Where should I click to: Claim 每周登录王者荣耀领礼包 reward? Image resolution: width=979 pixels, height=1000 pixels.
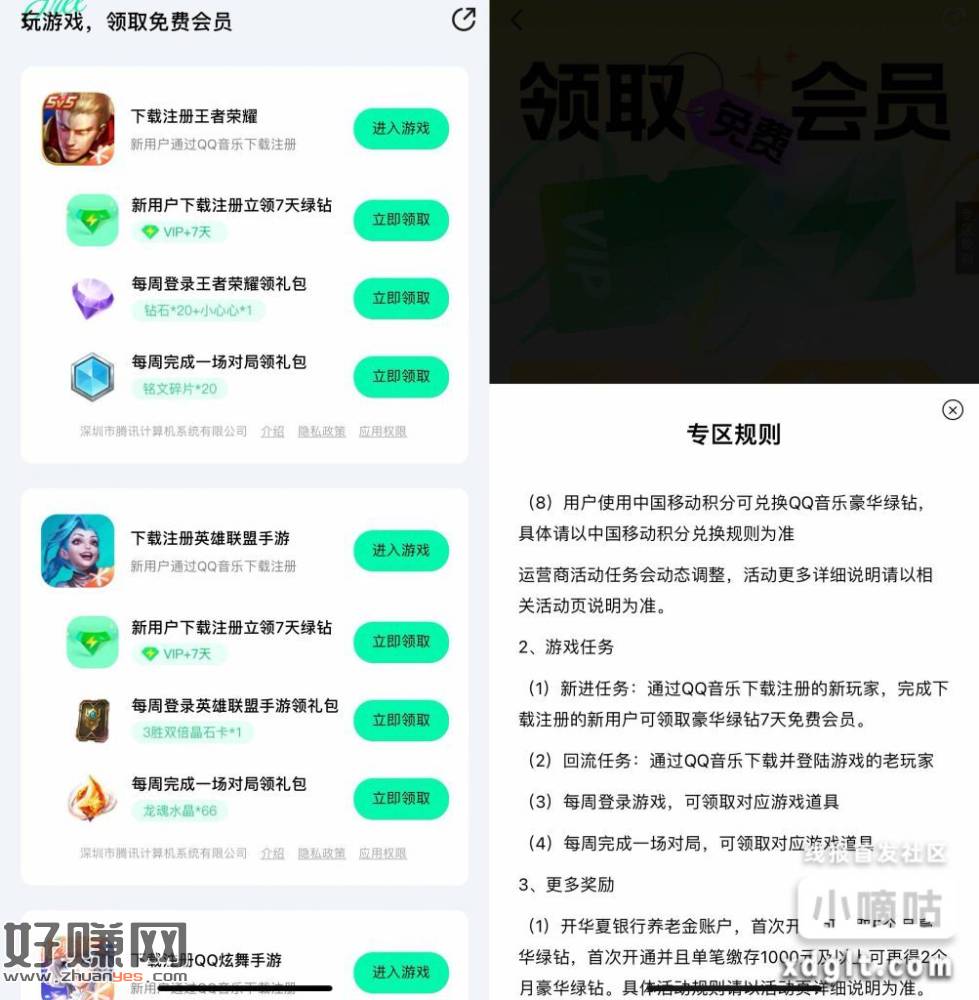pos(401,298)
